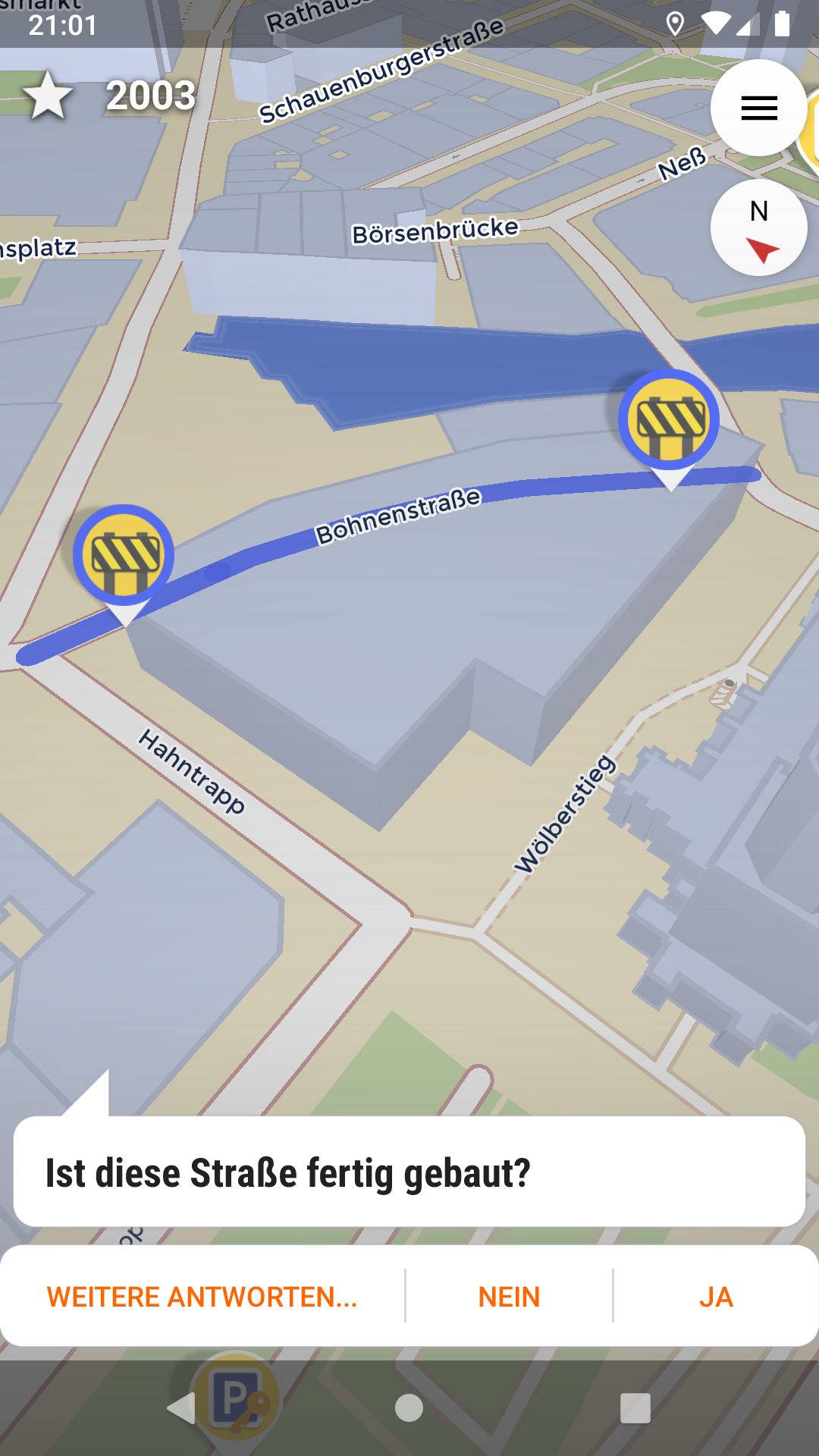
Task: Select the construction marker near Hahntrapp
Action: pyautogui.click(x=124, y=556)
